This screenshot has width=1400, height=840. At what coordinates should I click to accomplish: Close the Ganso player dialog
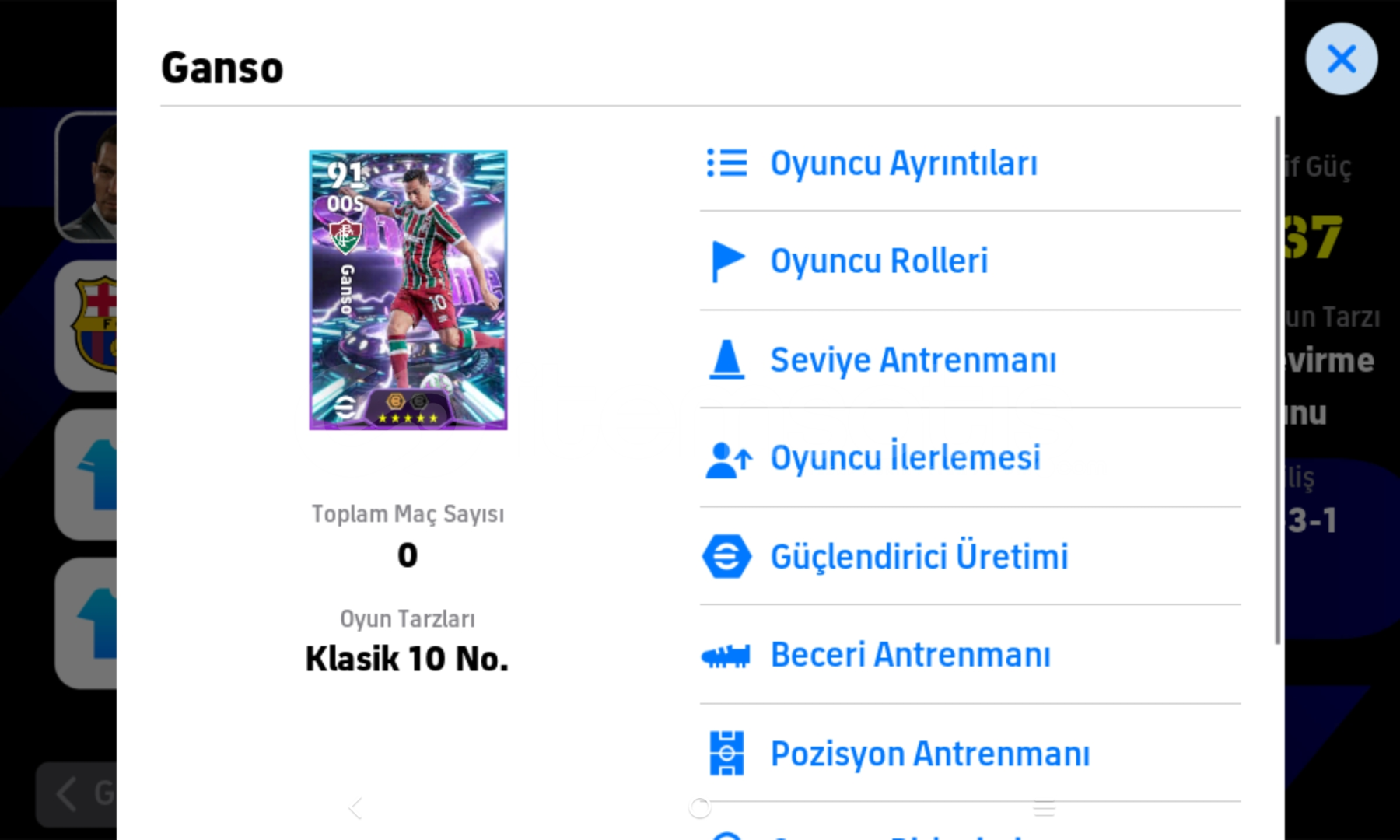(1341, 59)
